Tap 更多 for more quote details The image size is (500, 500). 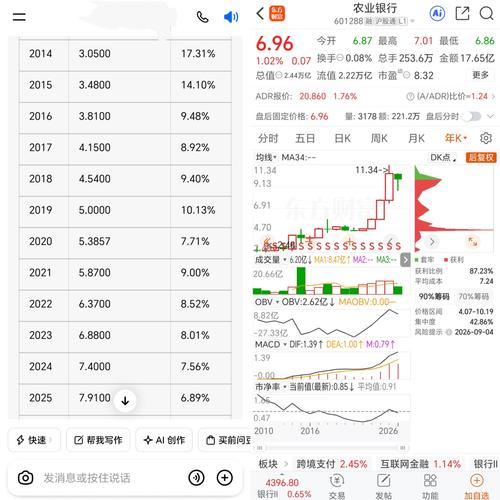coord(480,75)
